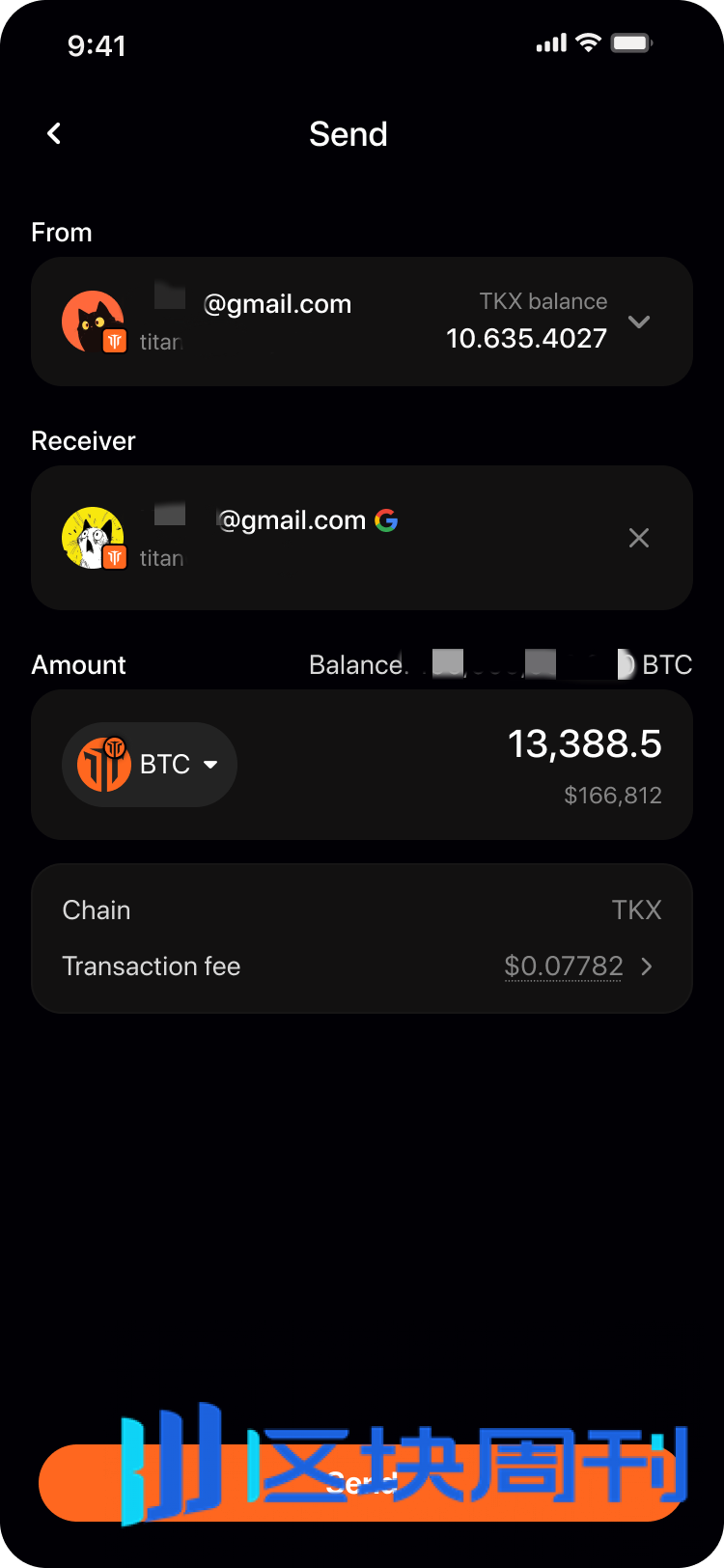Go back from the Send screen
This screenshot has width=724, height=1568.
click(x=54, y=133)
